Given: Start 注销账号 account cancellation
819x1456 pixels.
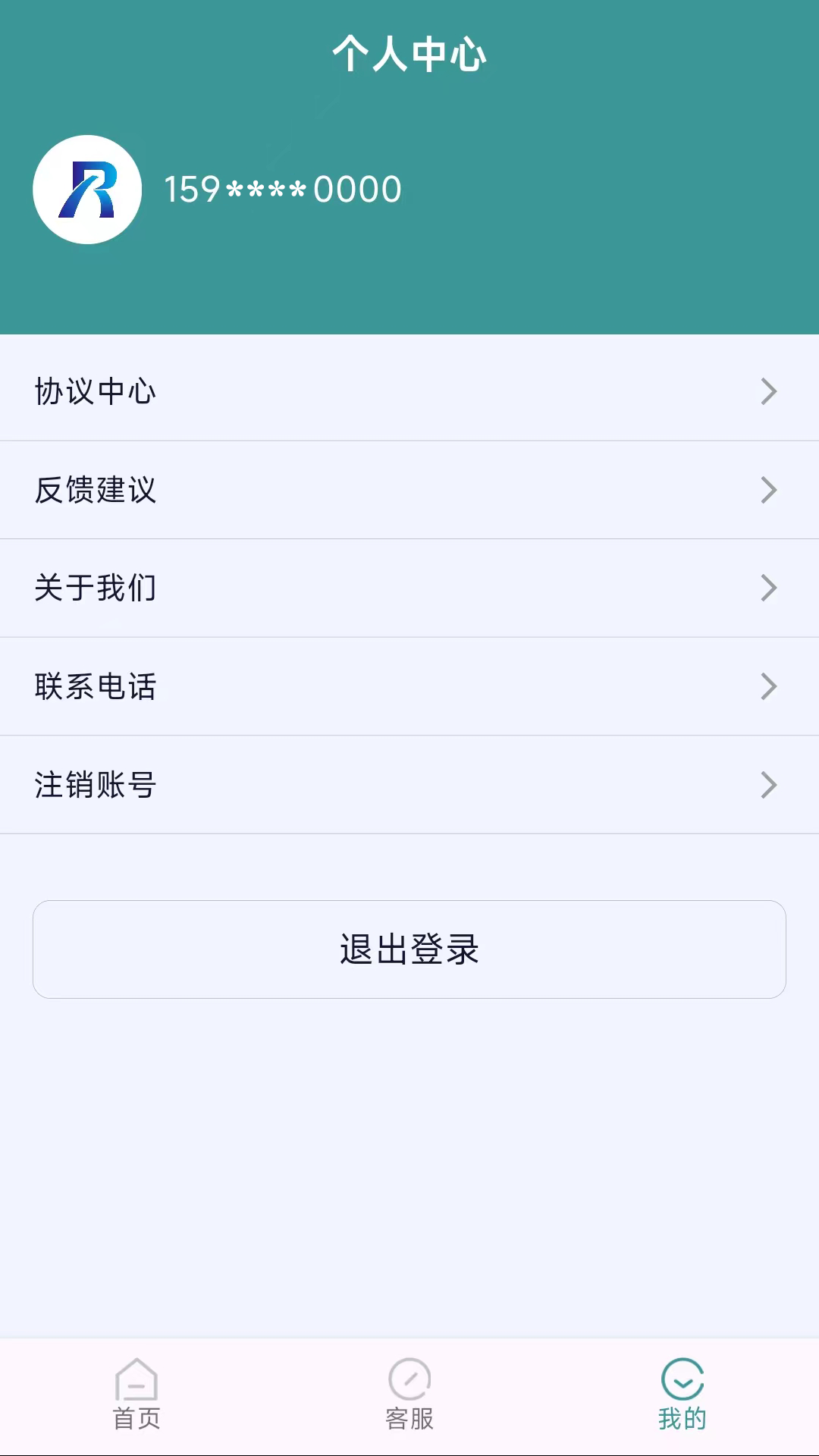Looking at the screenshot, I should (x=96, y=785).
